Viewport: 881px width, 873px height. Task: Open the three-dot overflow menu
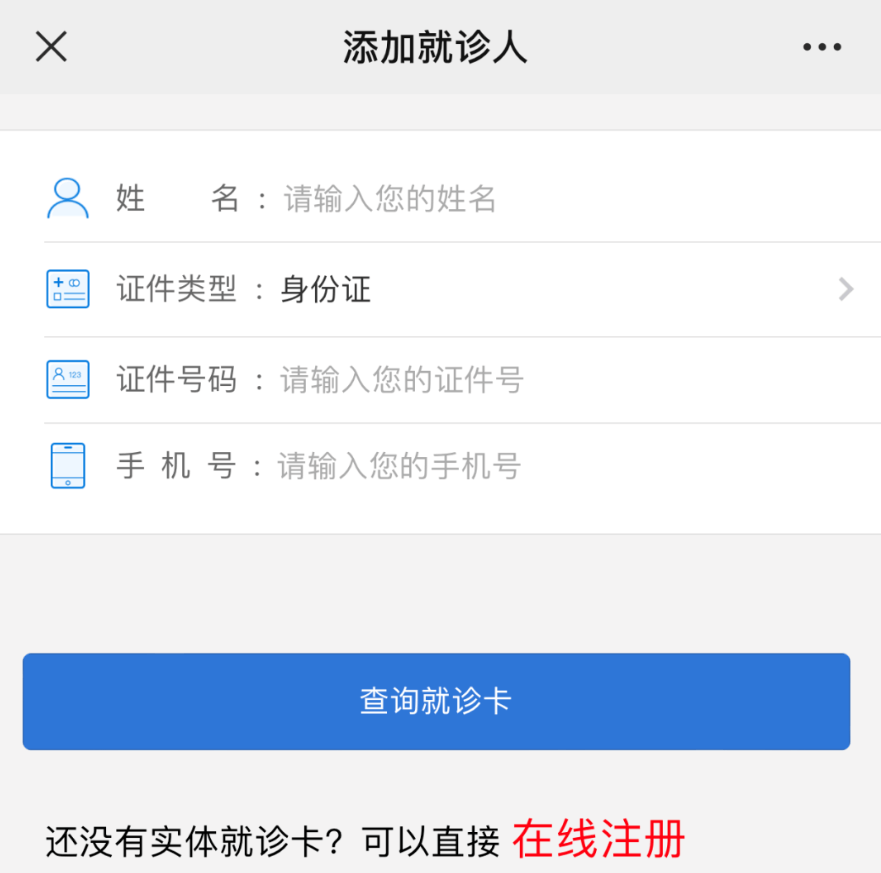tap(821, 47)
